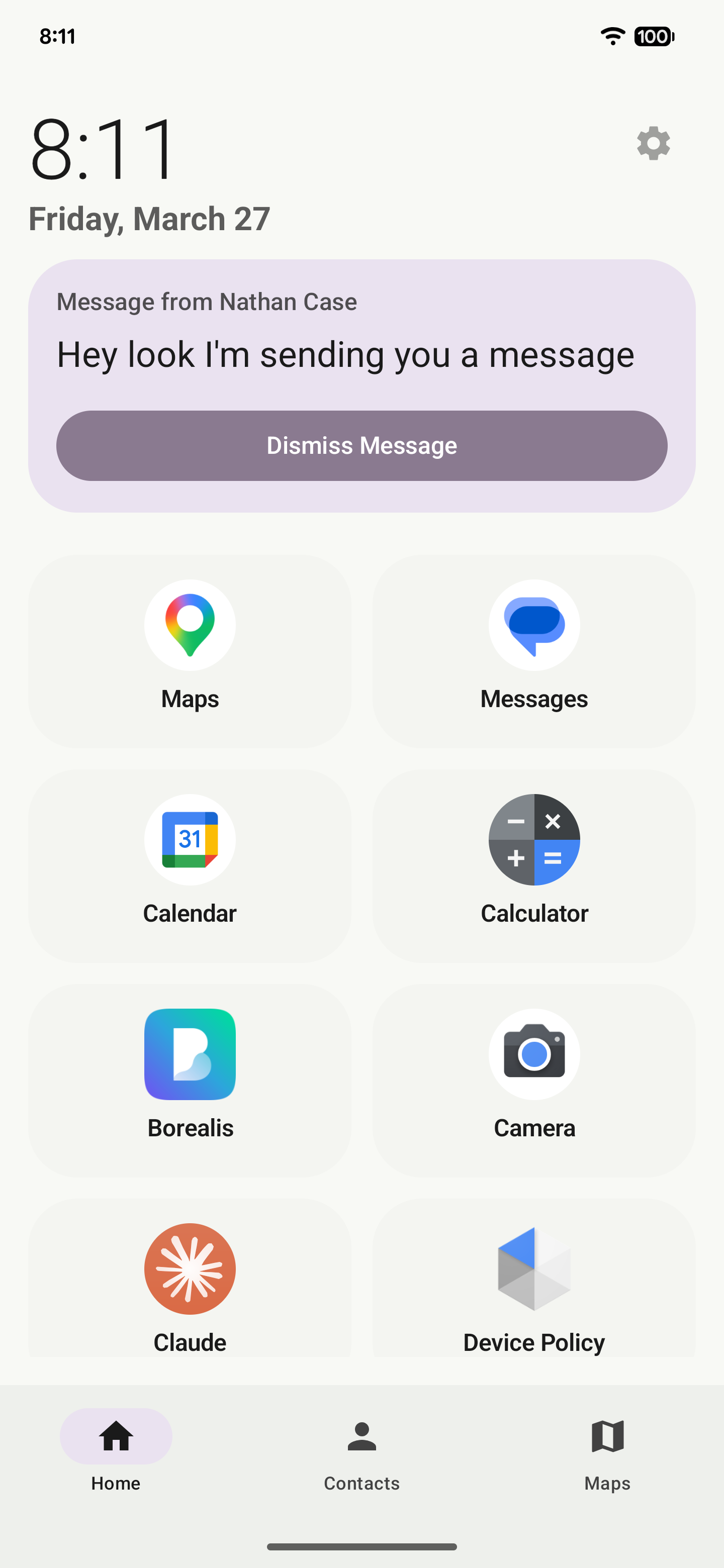The width and height of the screenshot is (724, 1568).
Task: Open the Messages app
Action: 534,651
